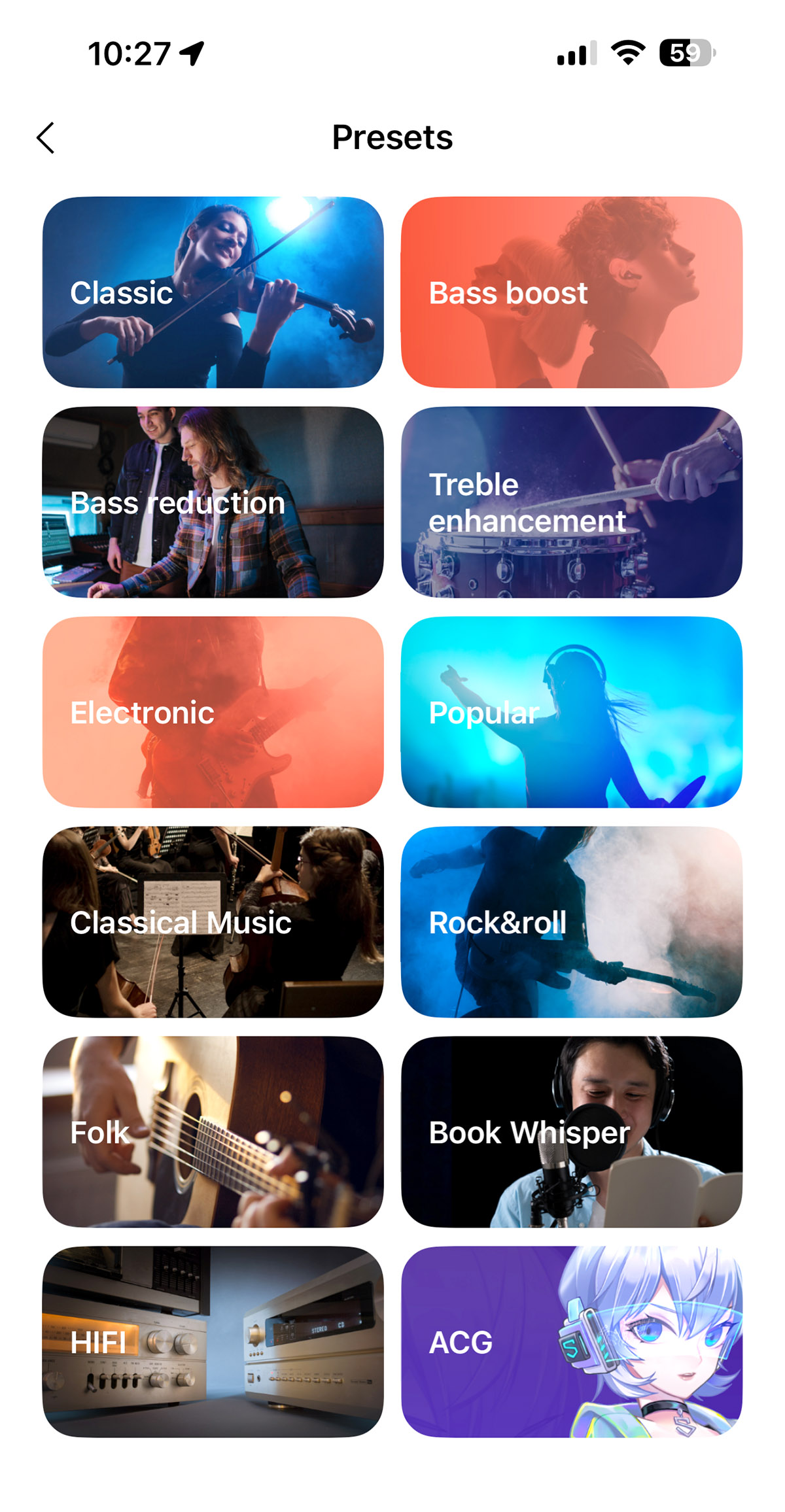Screen dimensions: 785x1512
Task: Open the Classical Music preset
Action: click(x=213, y=922)
